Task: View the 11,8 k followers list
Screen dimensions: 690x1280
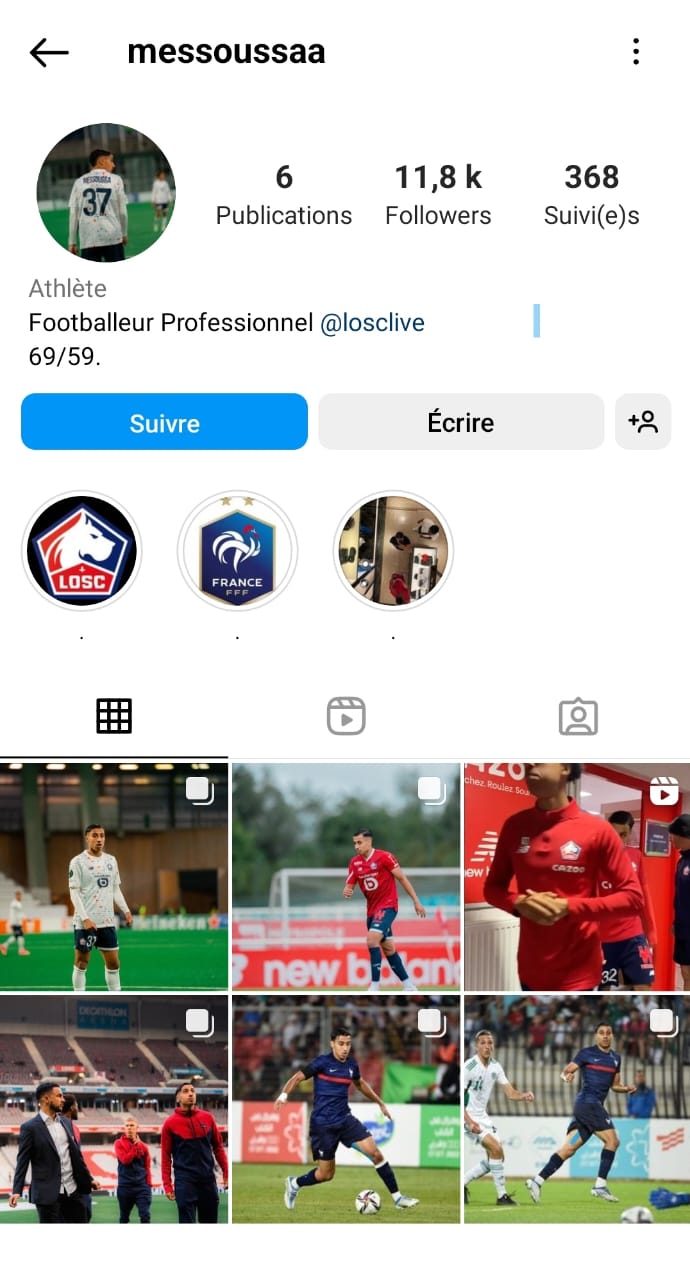Action: 438,194
